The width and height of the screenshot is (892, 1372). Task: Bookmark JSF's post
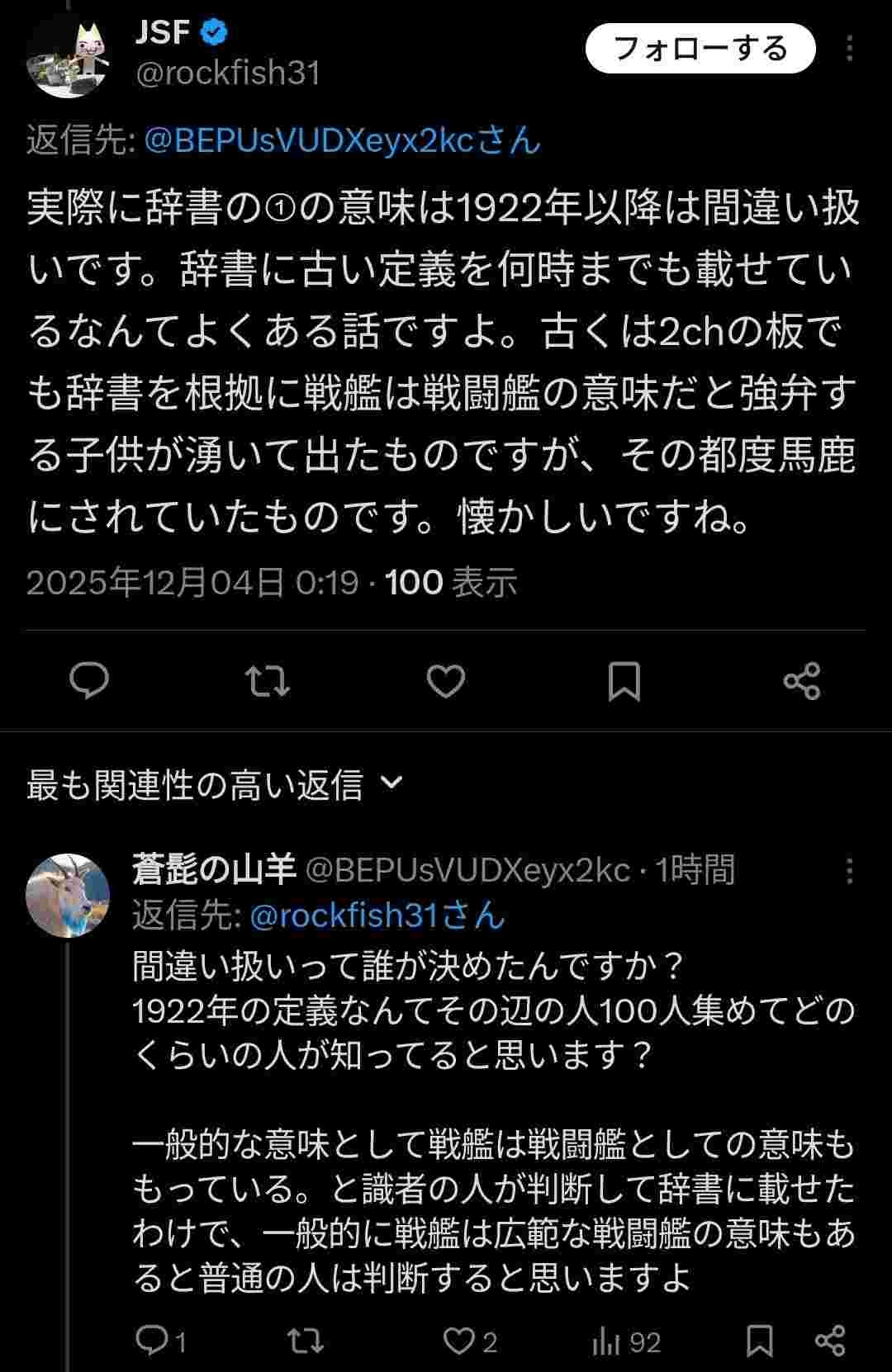pos(624,682)
